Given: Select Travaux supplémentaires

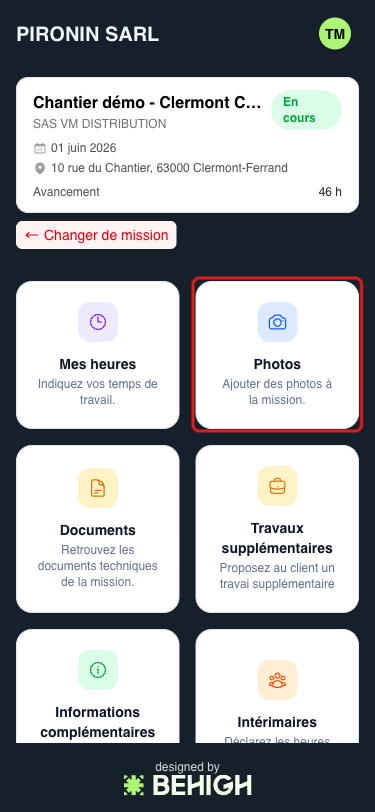Looking at the screenshot, I should [277, 529].
